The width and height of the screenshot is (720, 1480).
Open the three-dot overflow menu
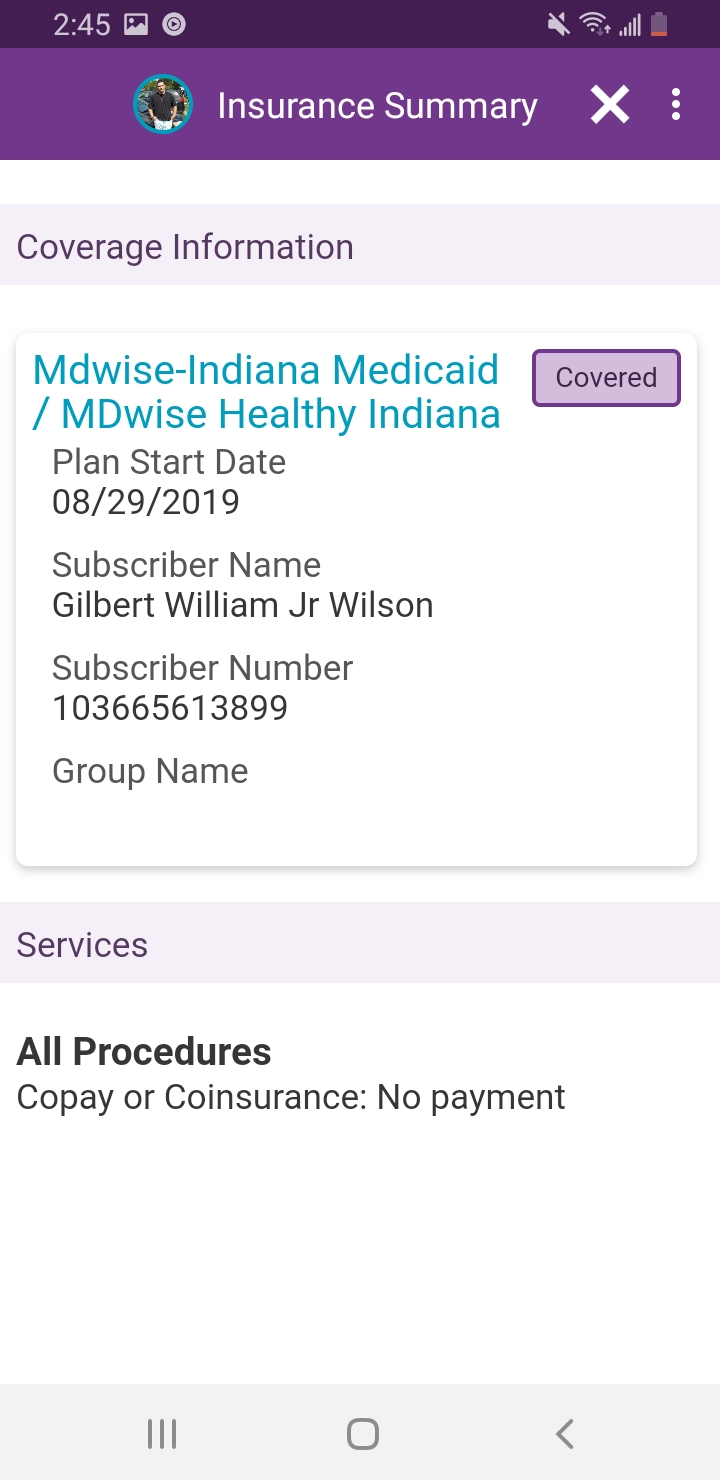pyautogui.click(x=676, y=105)
